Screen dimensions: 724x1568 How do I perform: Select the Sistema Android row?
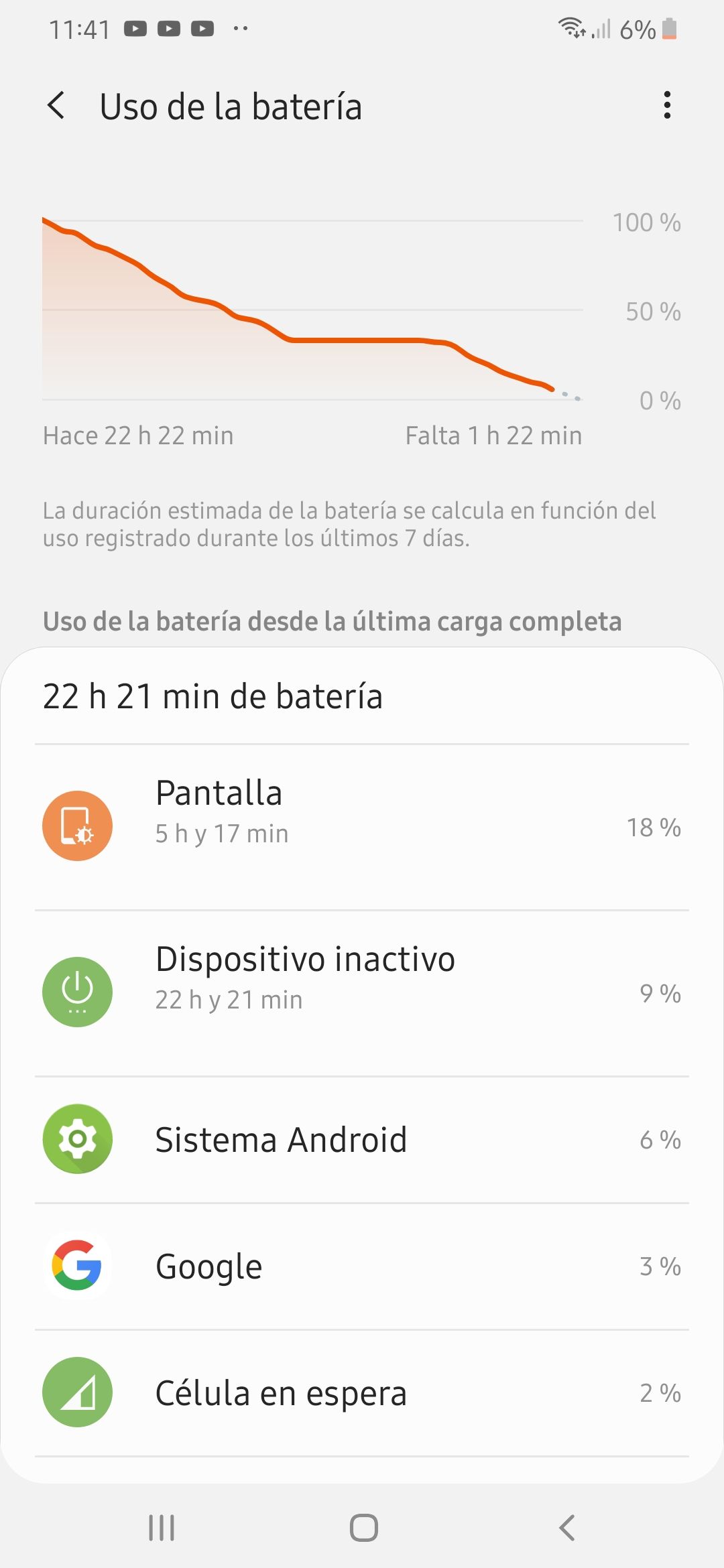point(362,1139)
